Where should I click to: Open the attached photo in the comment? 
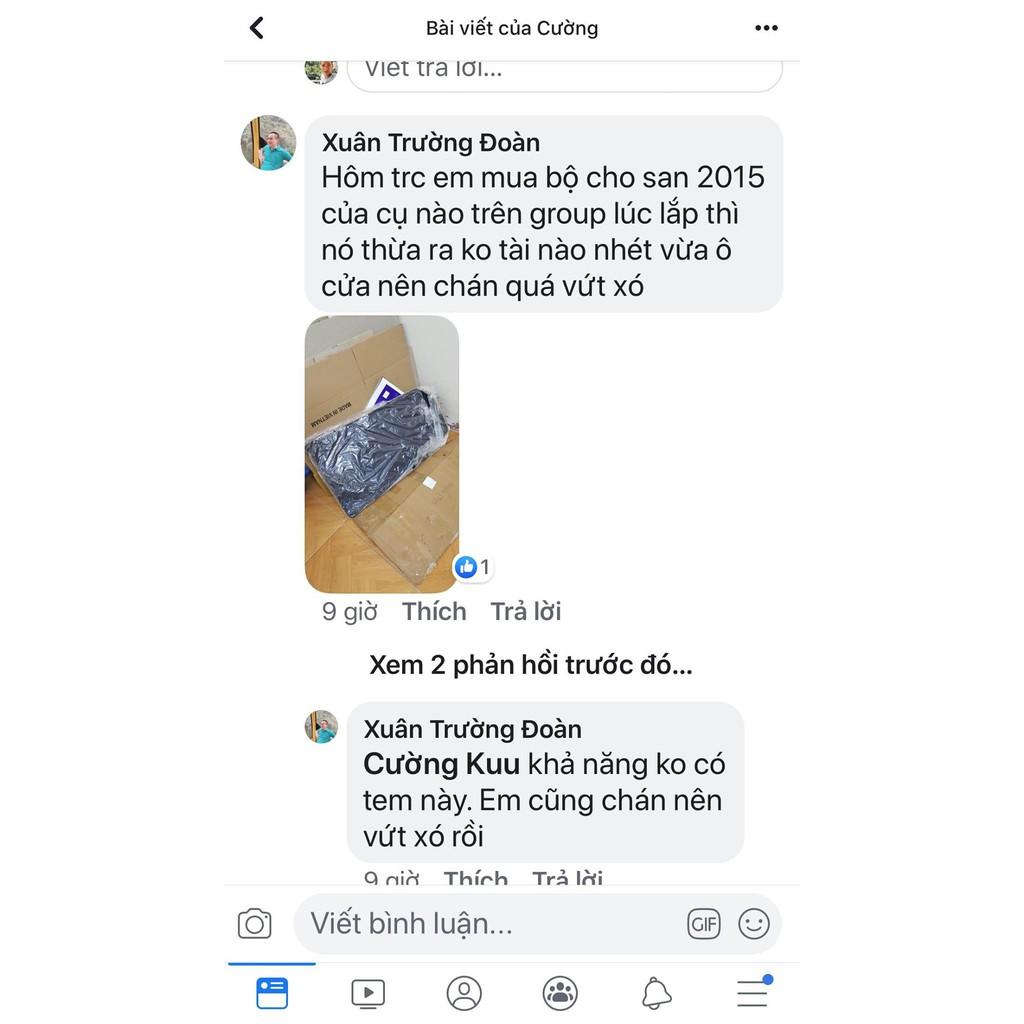381,454
